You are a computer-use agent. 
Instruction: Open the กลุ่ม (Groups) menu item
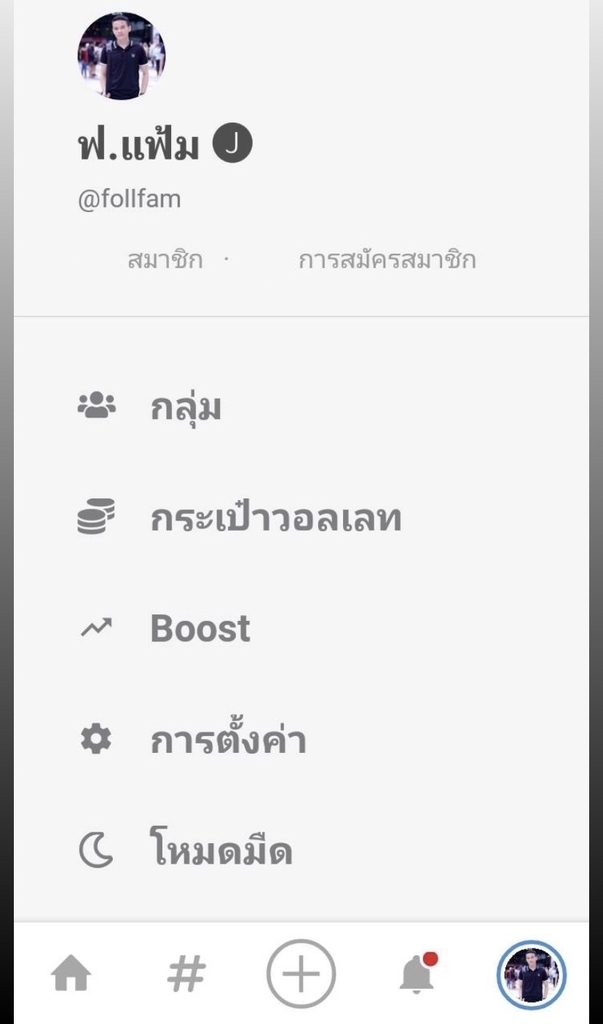pyautogui.click(x=185, y=408)
